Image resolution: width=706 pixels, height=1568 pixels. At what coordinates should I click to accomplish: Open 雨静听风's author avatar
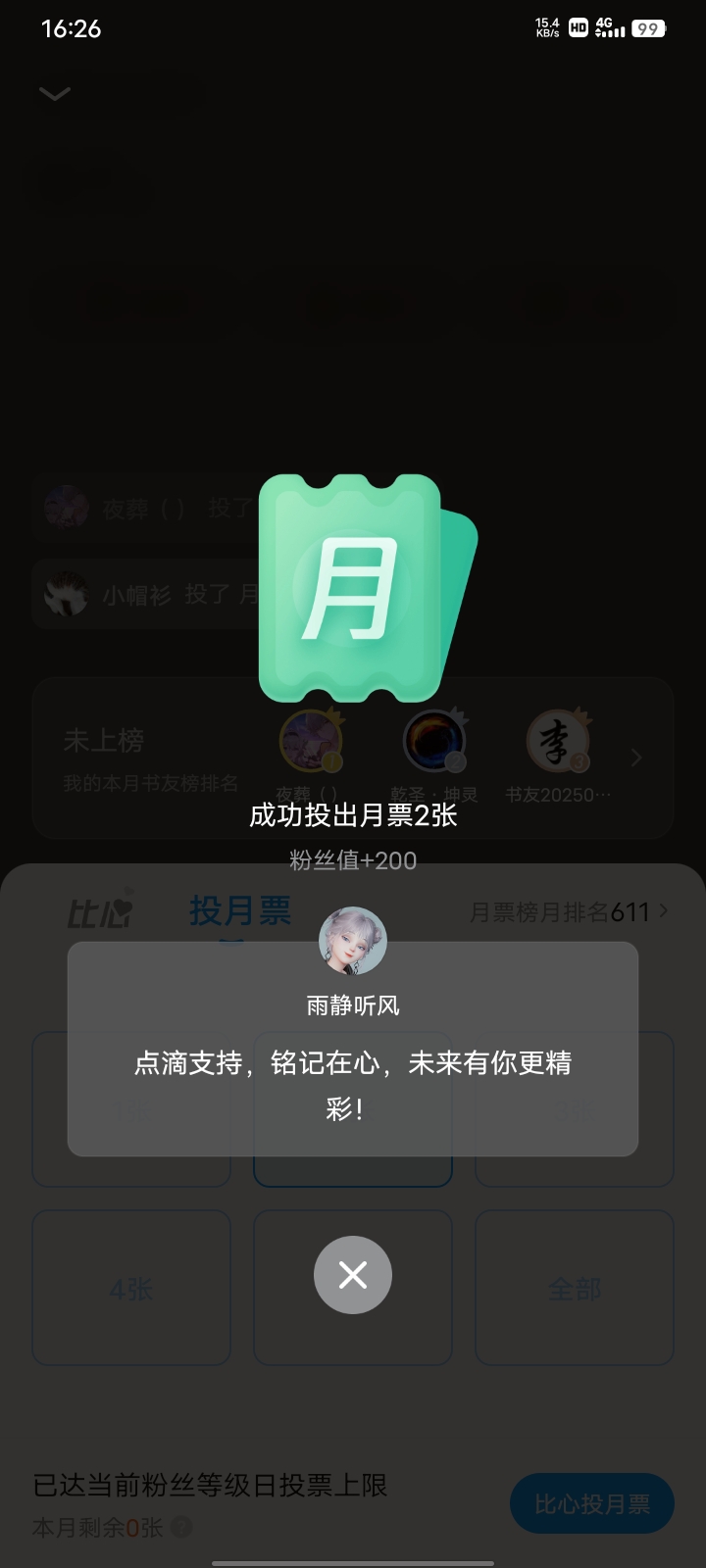(353, 941)
